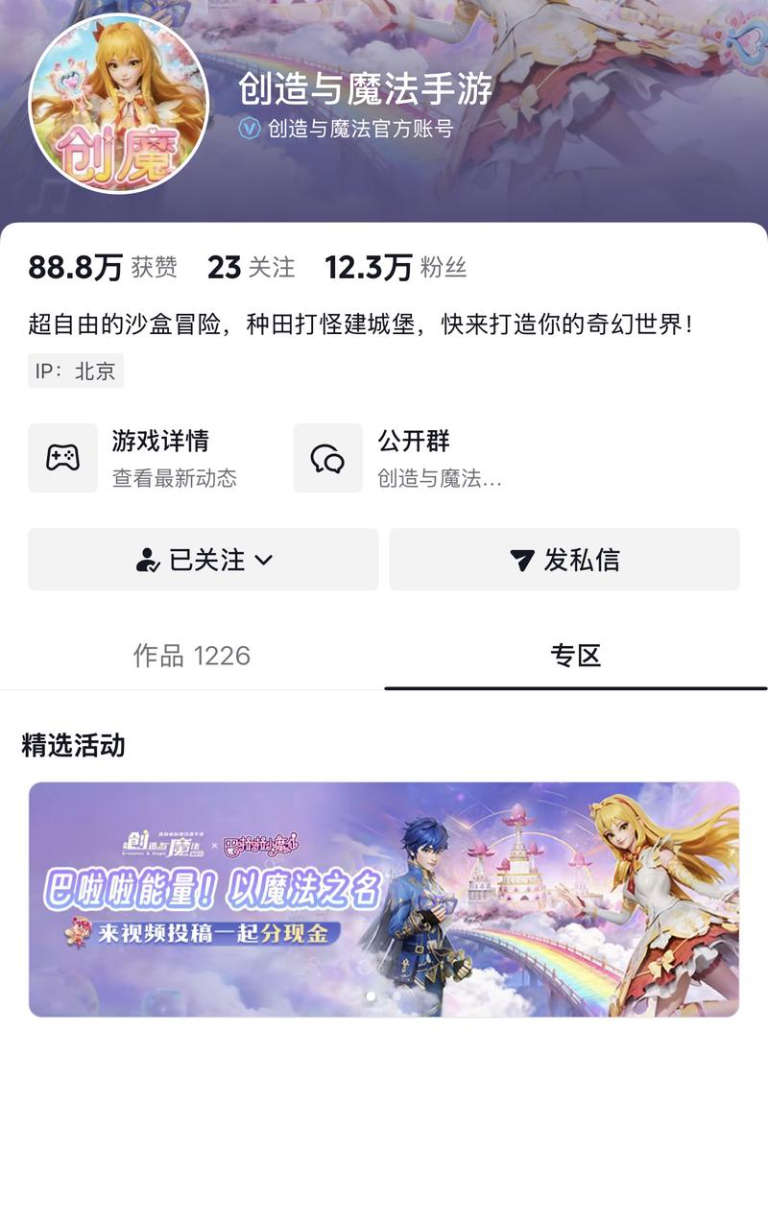The width and height of the screenshot is (768, 1228).
Task: View the 23 关注 following list
Action: [x=251, y=267]
